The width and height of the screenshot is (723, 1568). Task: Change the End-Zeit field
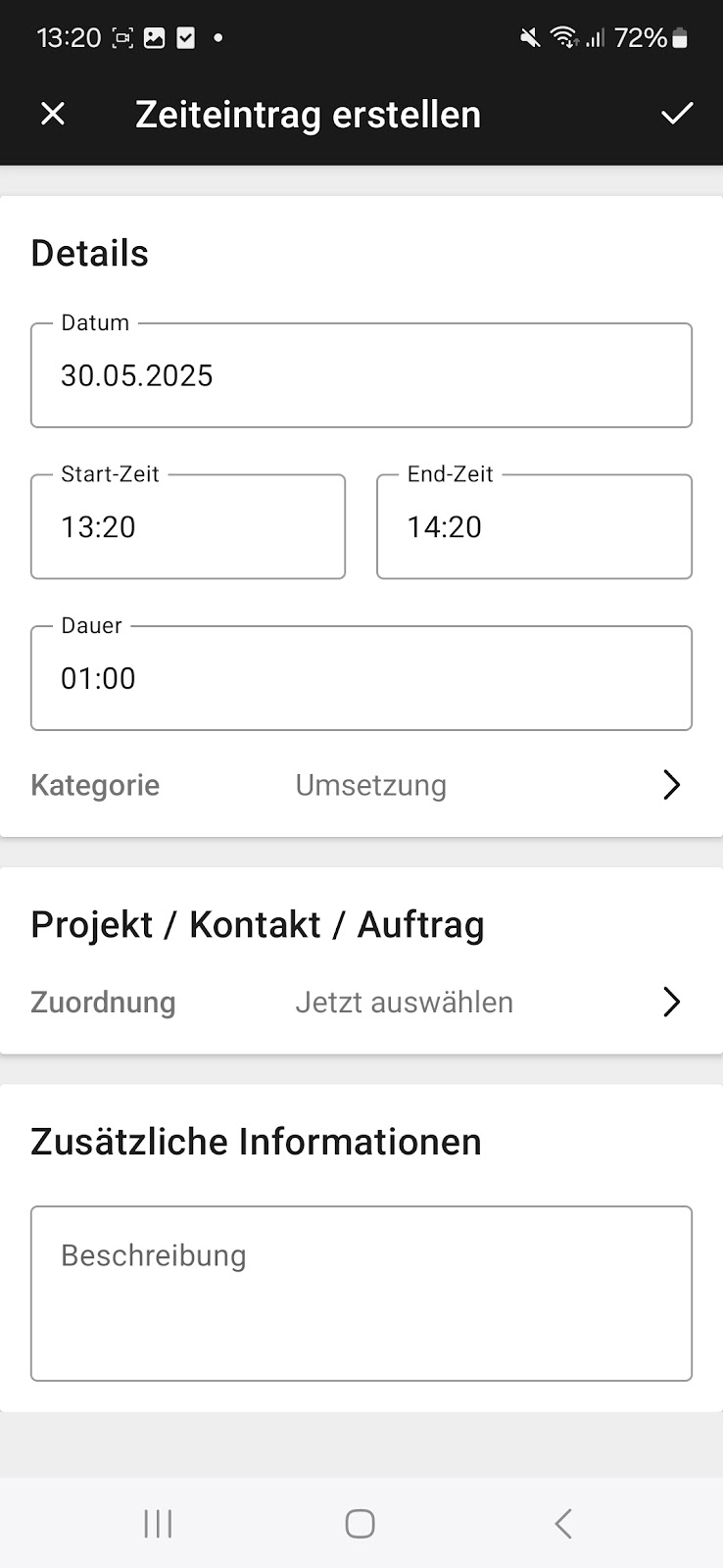pos(534,526)
